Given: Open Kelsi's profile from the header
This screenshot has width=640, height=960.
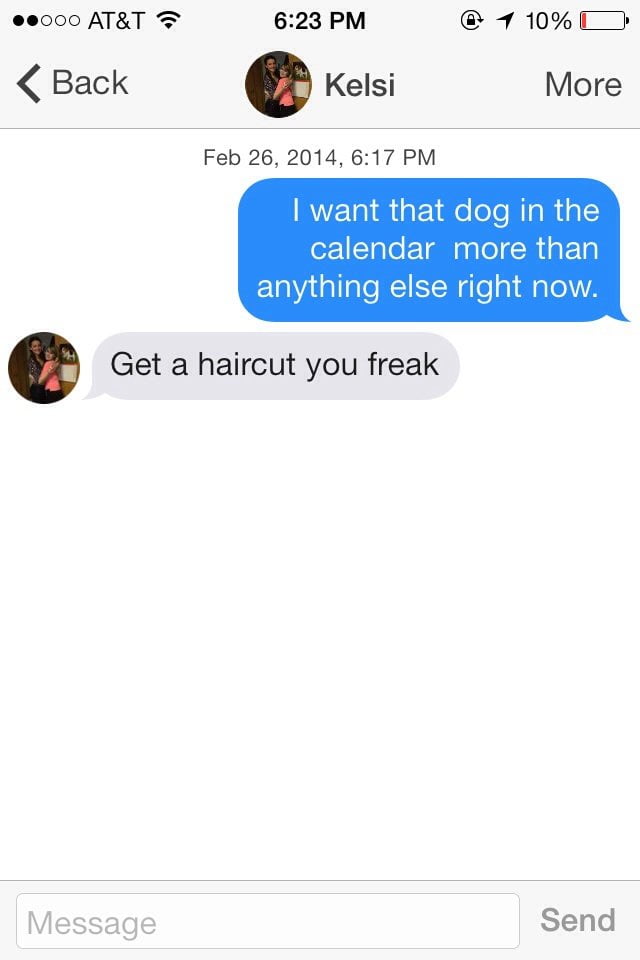Looking at the screenshot, I should 320,85.
